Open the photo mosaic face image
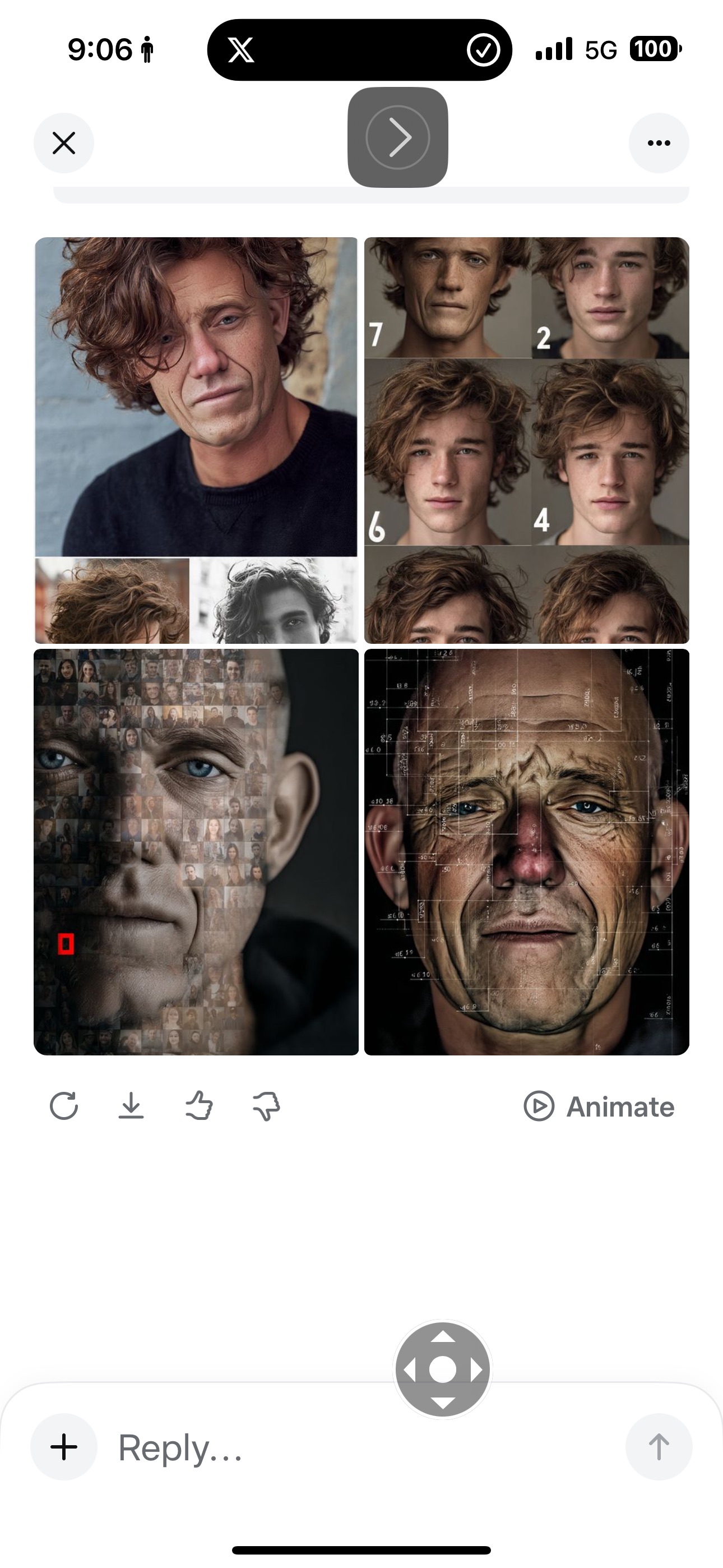 (x=196, y=851)
